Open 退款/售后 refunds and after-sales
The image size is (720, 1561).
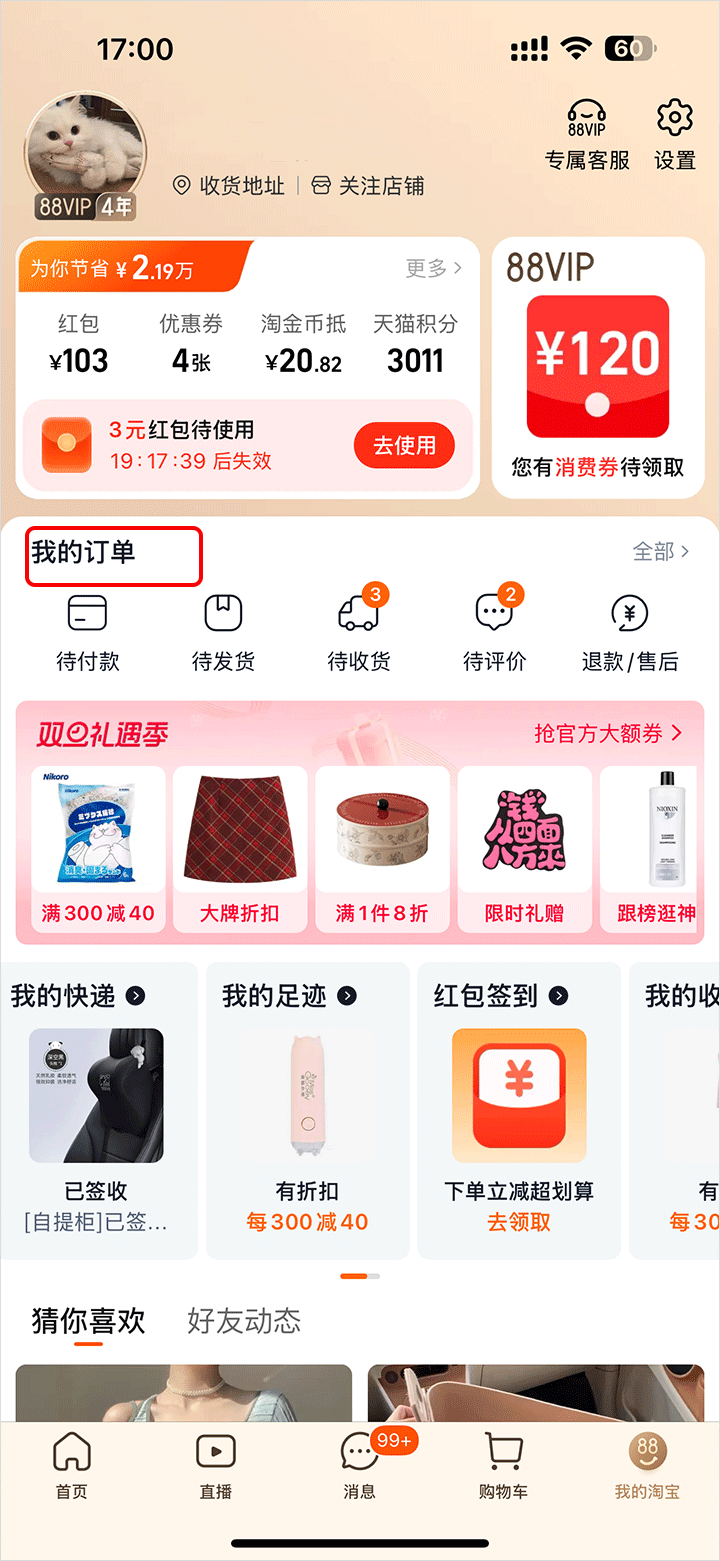point(630,630)
